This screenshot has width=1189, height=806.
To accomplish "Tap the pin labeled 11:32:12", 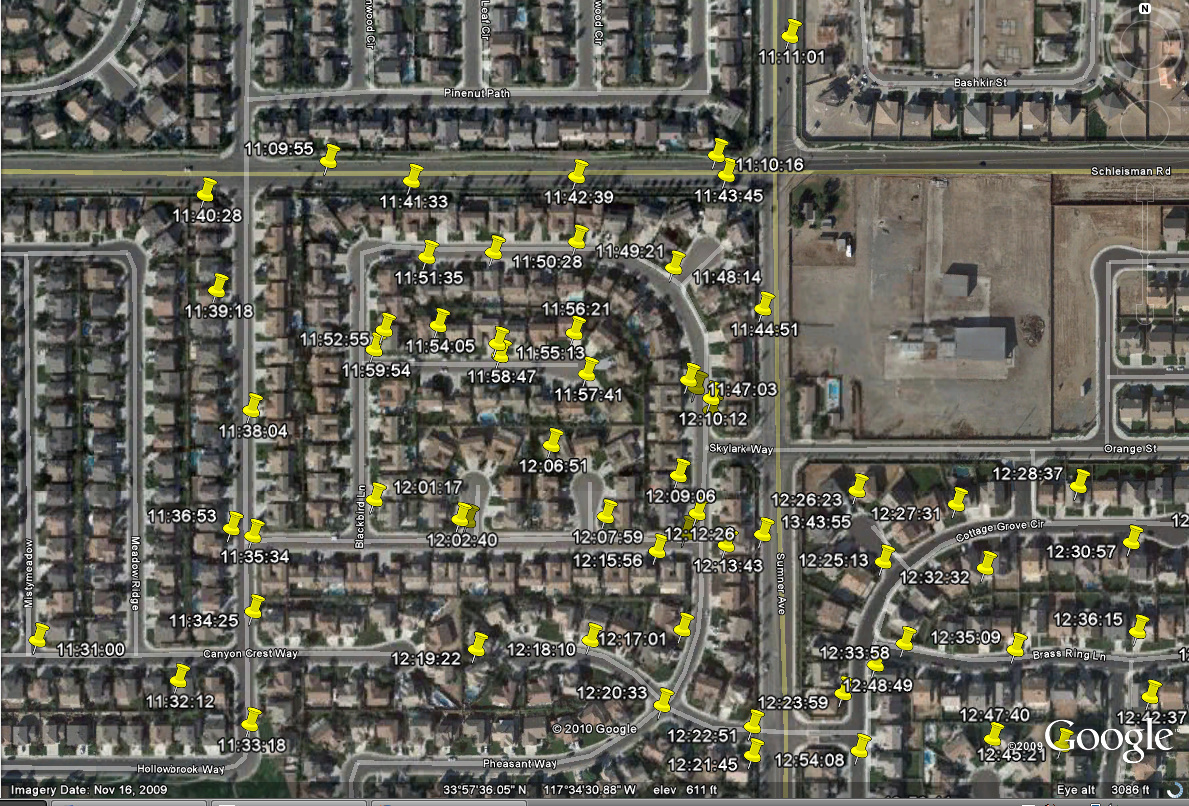I will click(x=181, y=675).
